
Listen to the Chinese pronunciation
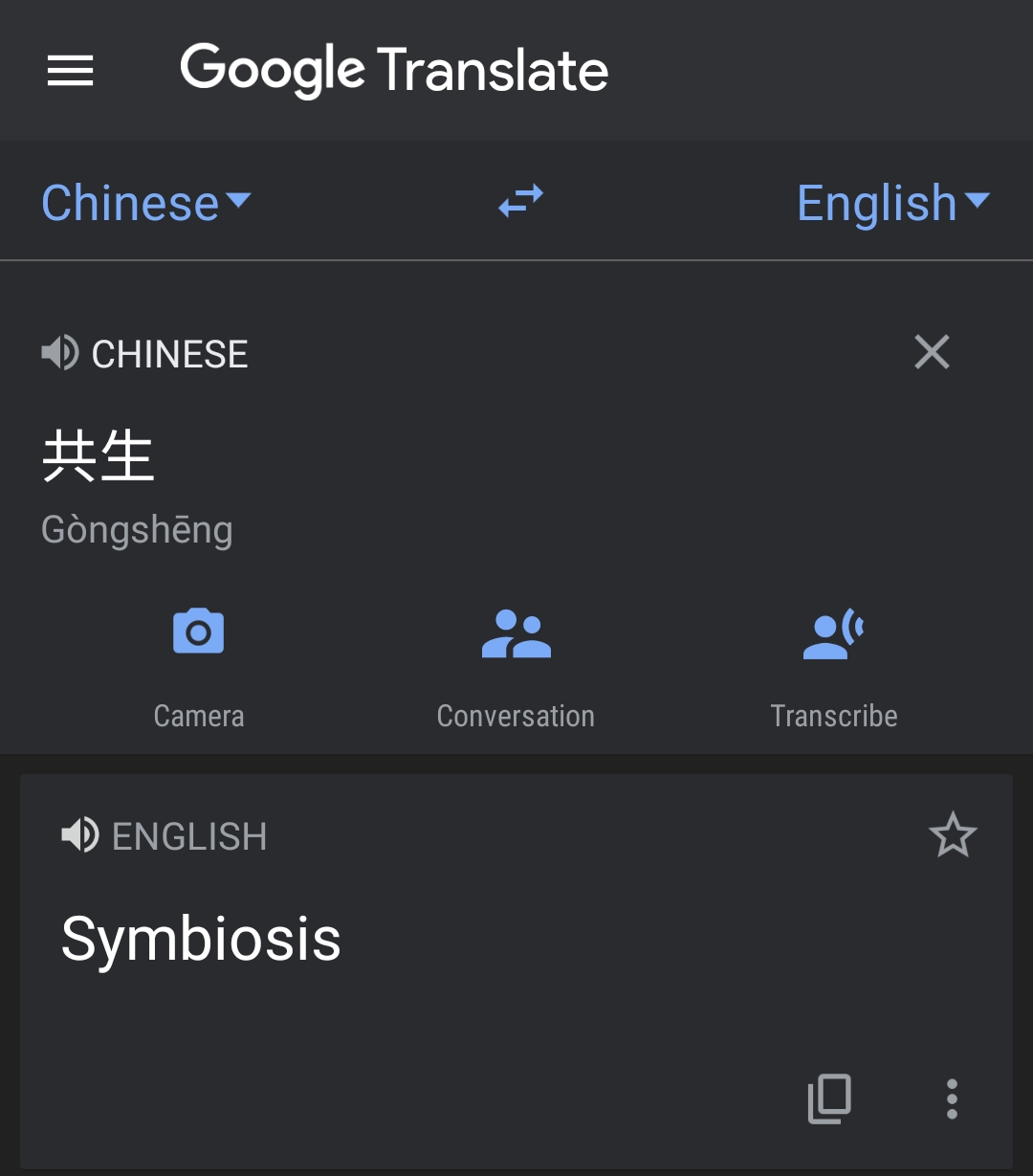coord(60,354)
